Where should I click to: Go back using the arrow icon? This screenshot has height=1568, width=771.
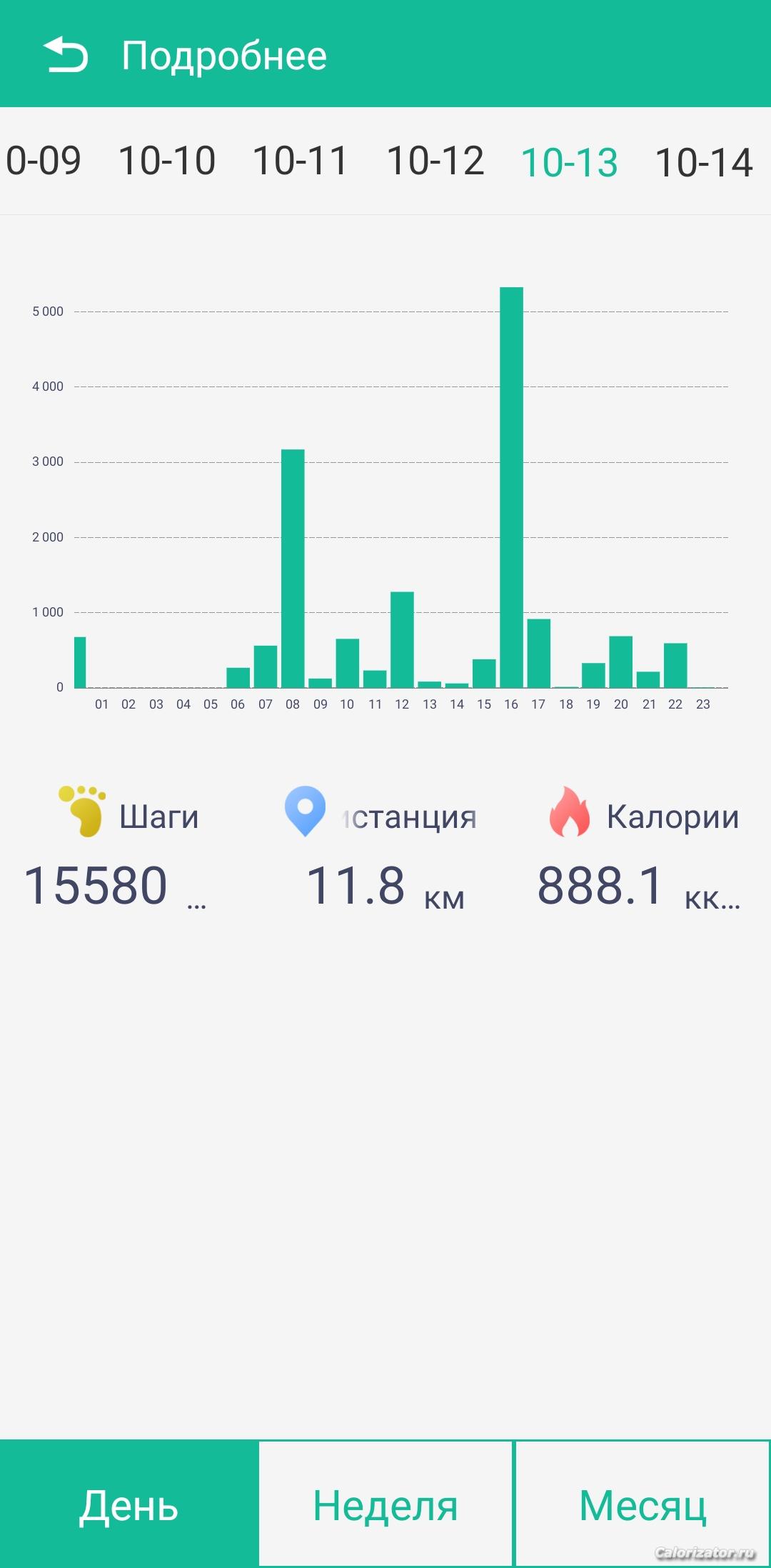tap(66, 55)
